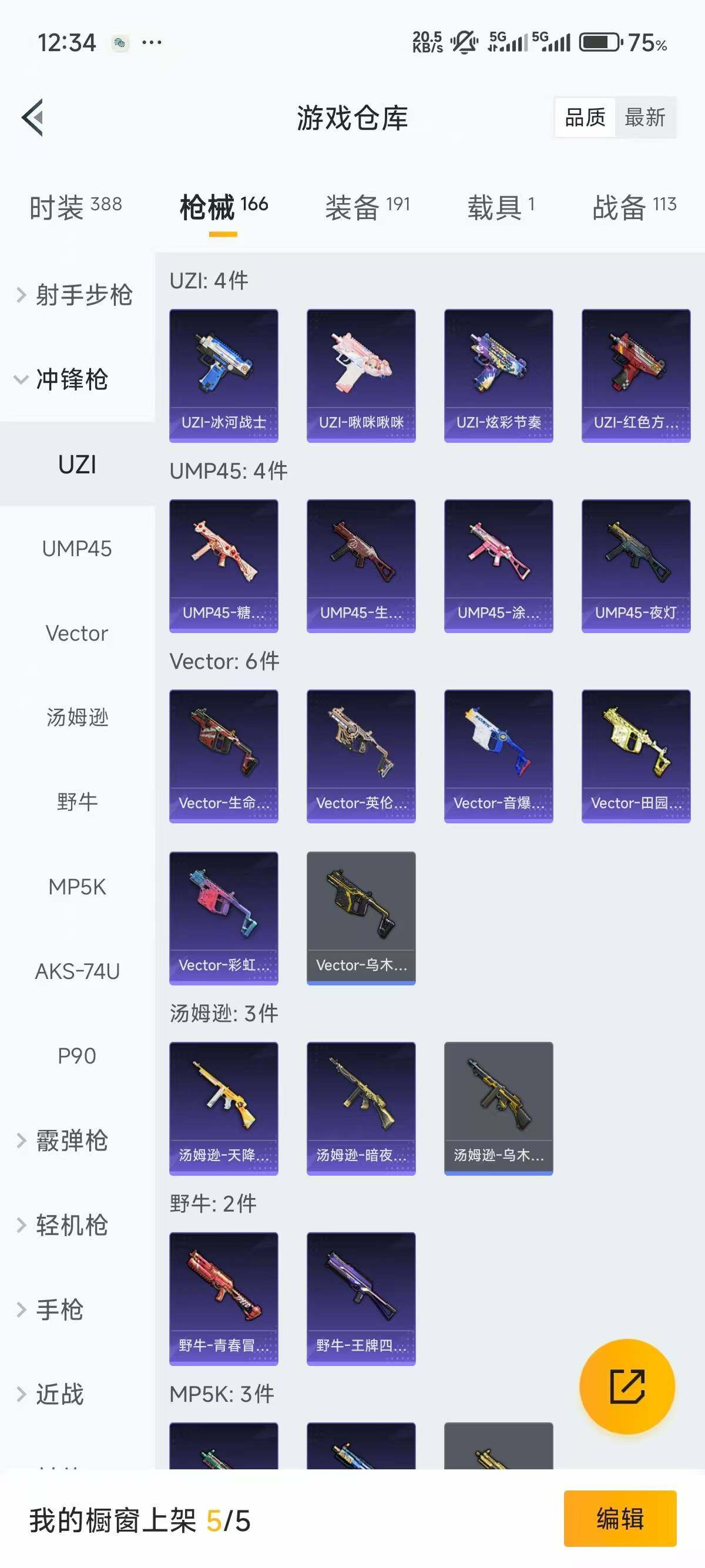
Task: Go back using the top-left arrow
Action: click(33, 117)
